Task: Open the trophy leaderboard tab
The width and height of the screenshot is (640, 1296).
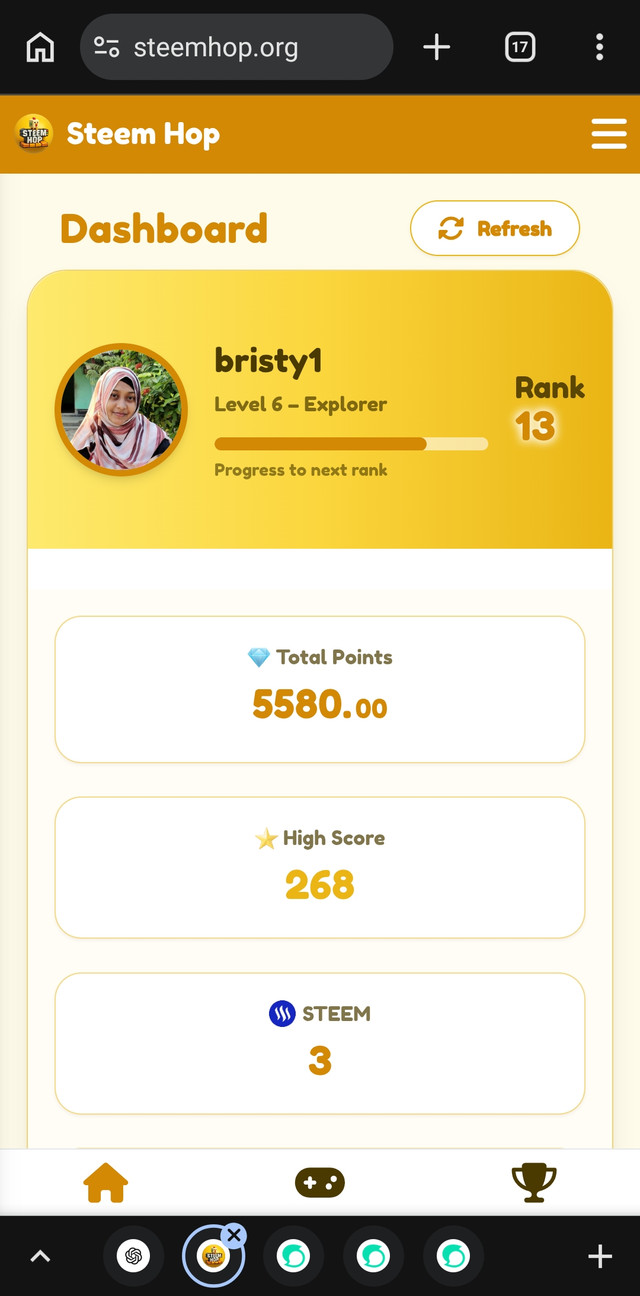Action: 533,1183
